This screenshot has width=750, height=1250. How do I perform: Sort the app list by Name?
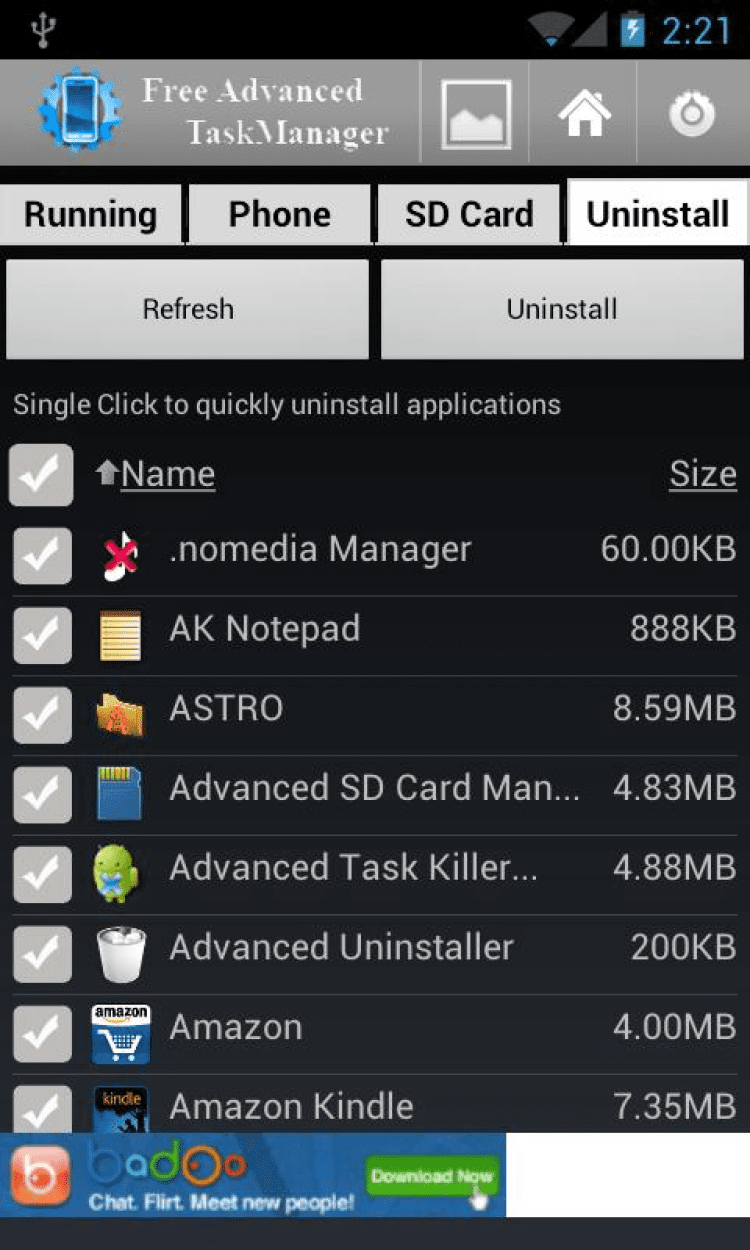[x=167, y=474]
